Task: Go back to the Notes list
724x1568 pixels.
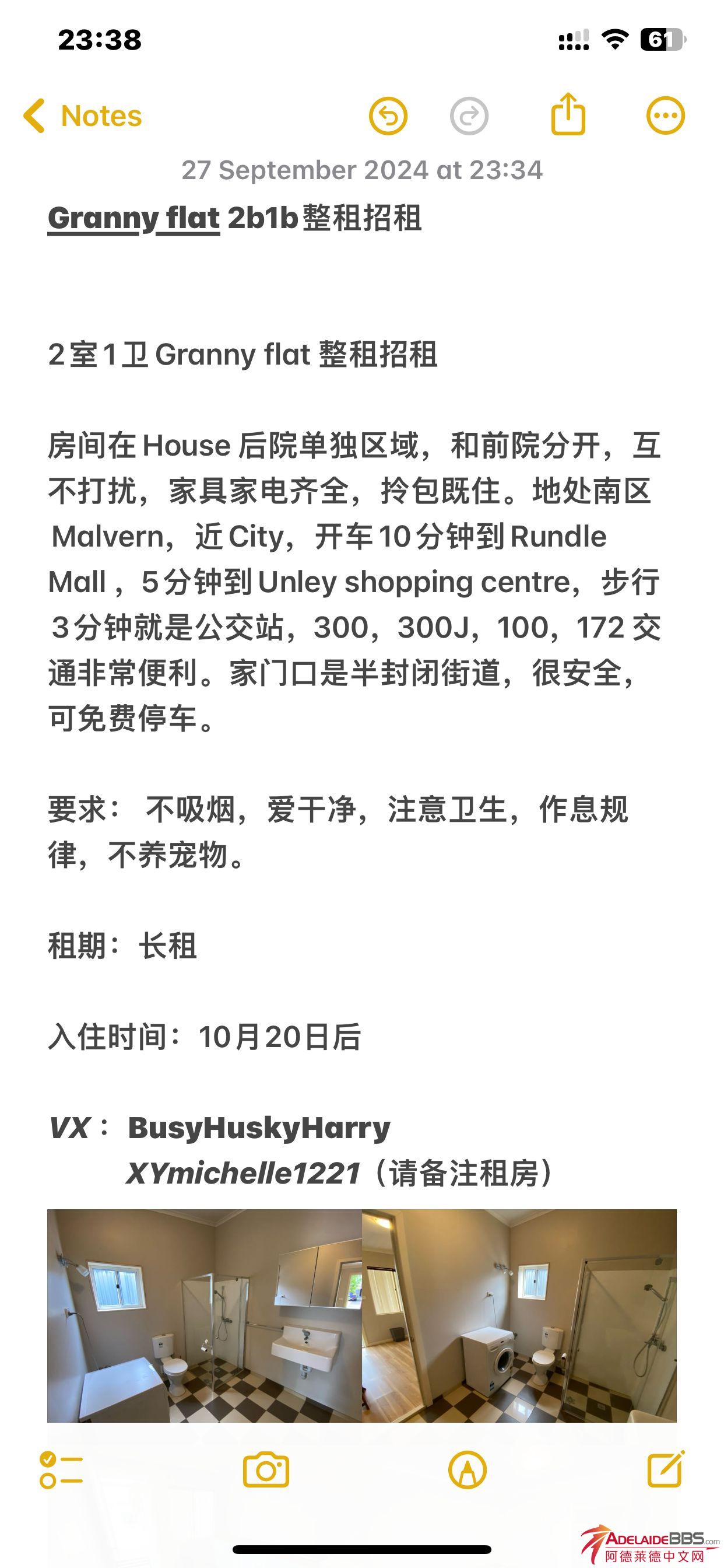Action: coord(82,116)
